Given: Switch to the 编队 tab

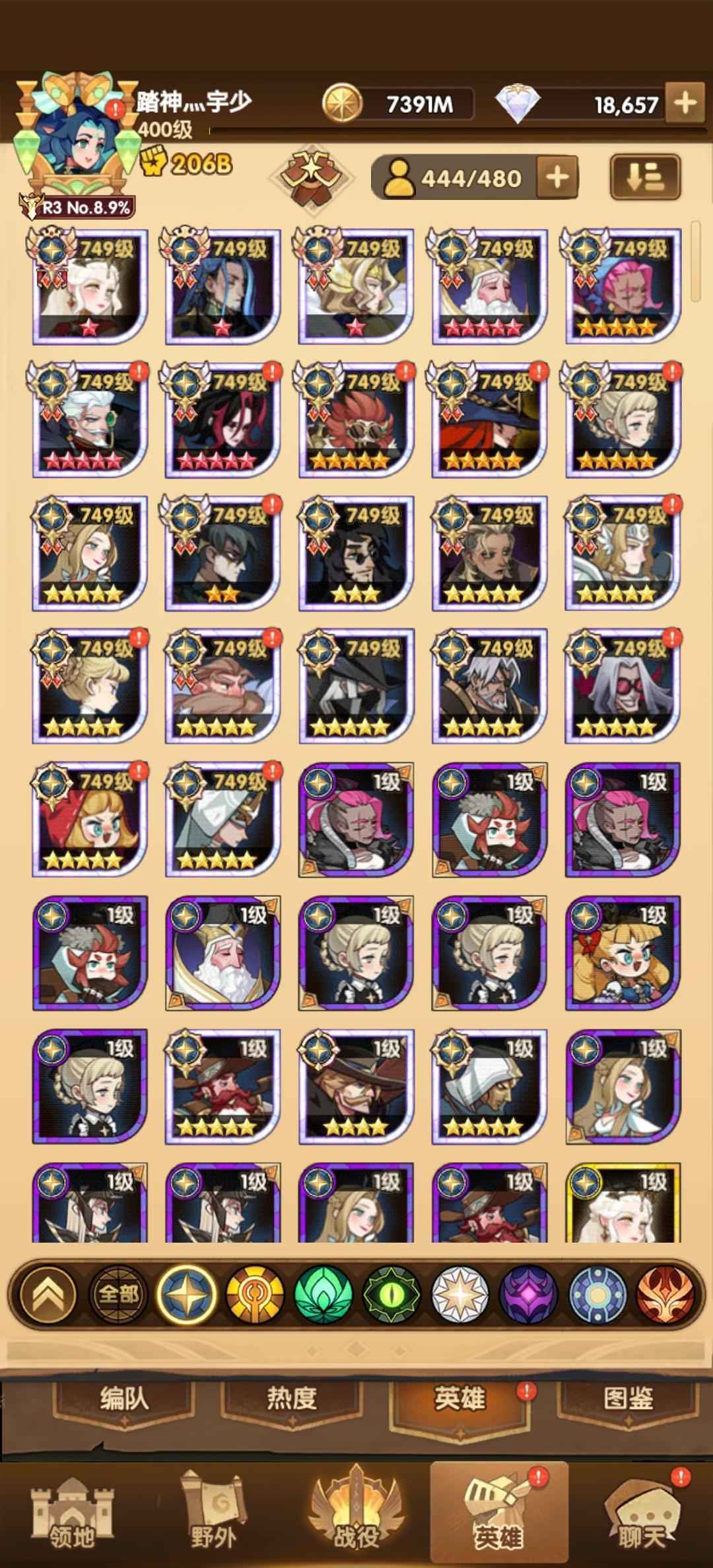Looking at the screenshot, I should [x=124, y=1398].
